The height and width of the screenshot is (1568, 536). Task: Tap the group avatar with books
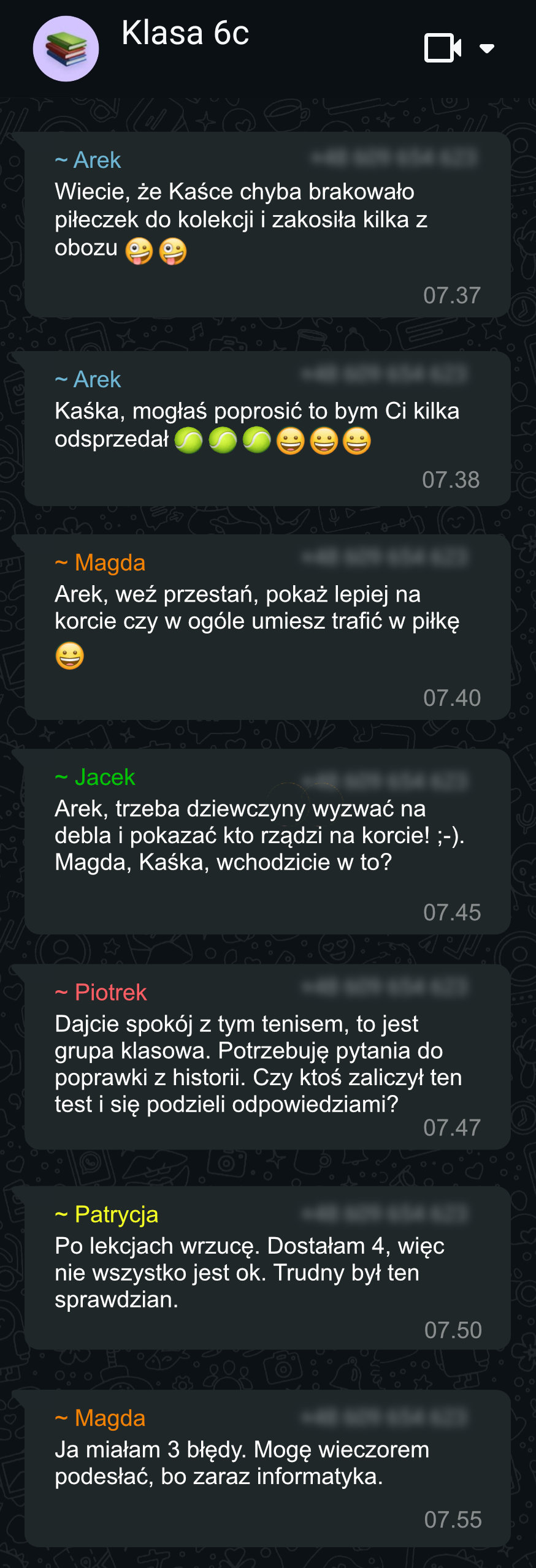tap(66, 49)
